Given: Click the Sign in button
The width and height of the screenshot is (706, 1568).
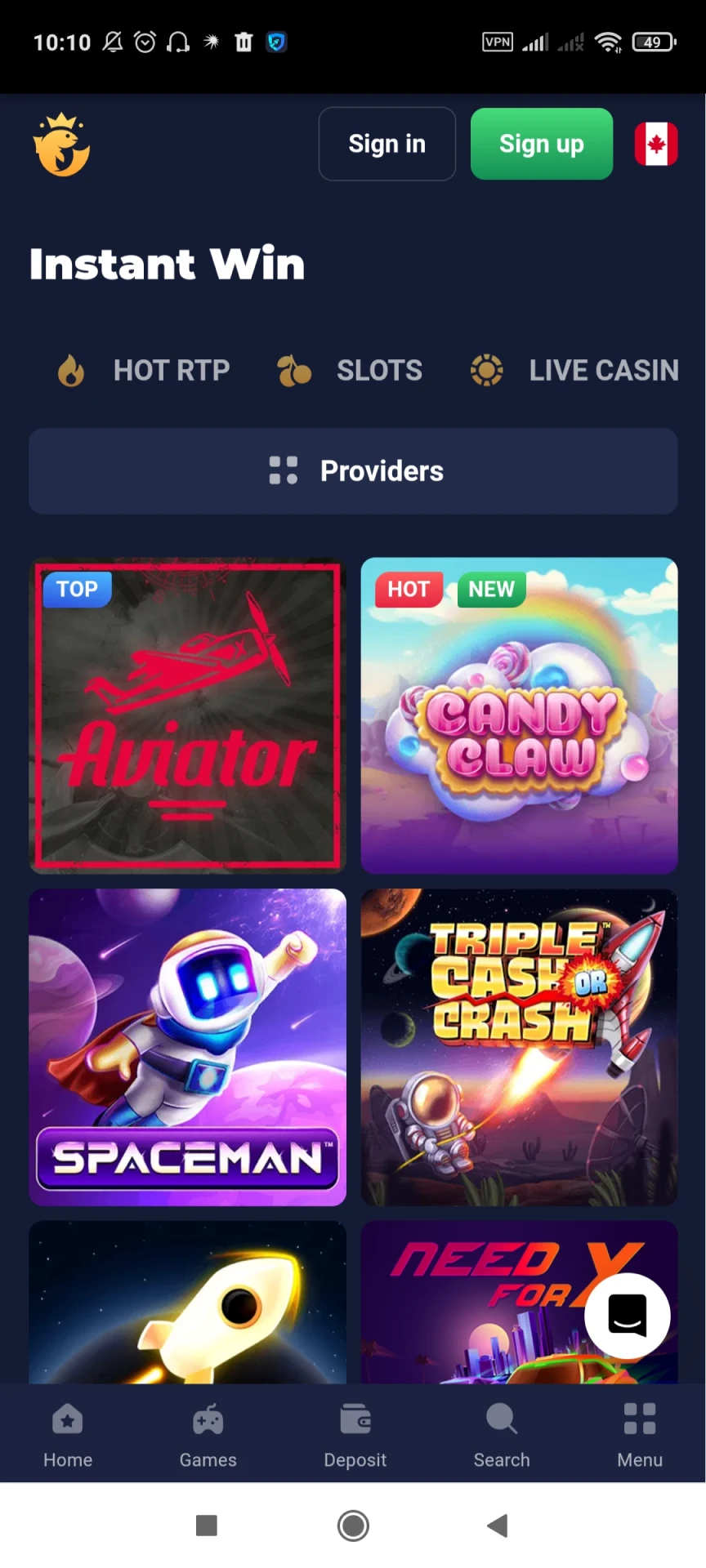Looking at the screenshot, I should (387, 144).
